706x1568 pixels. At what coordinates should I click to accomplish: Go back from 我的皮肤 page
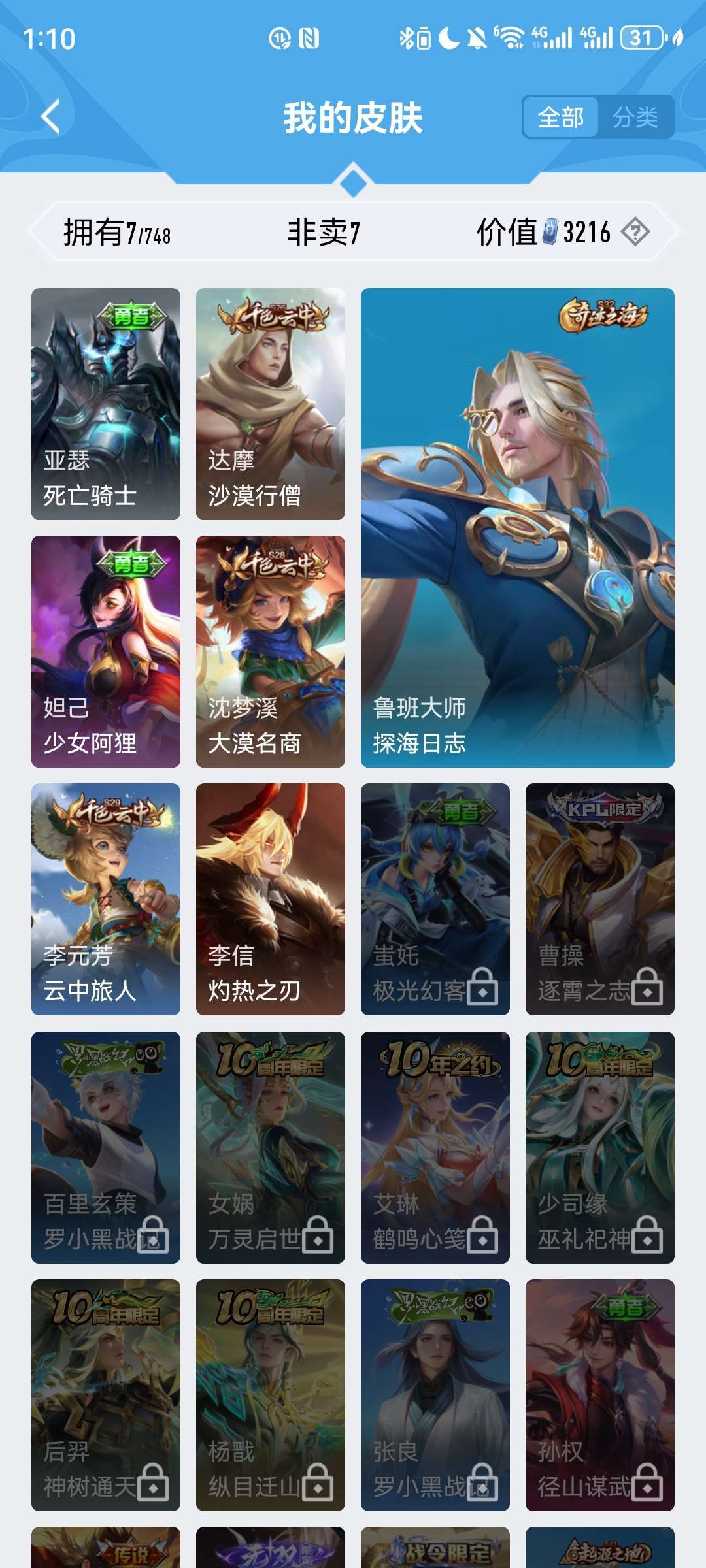point(51,117)
